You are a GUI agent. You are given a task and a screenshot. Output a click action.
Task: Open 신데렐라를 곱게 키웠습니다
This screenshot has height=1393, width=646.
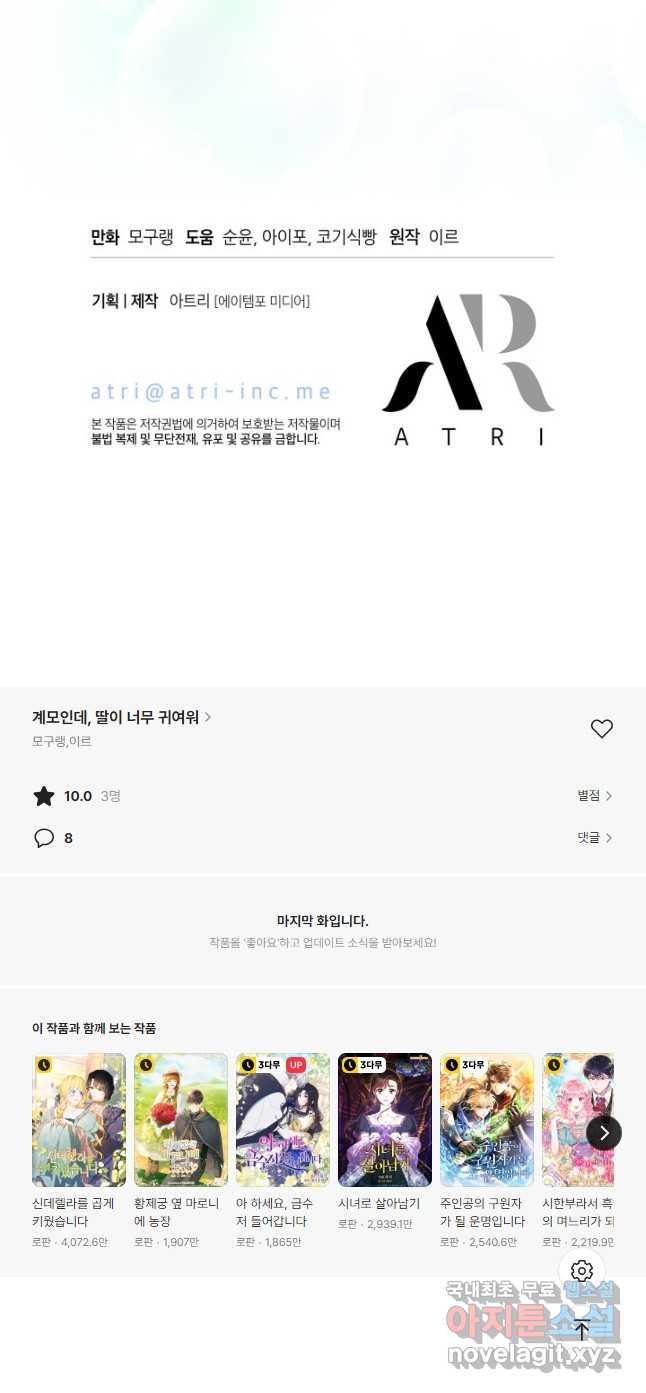(x=79, y=1151)
